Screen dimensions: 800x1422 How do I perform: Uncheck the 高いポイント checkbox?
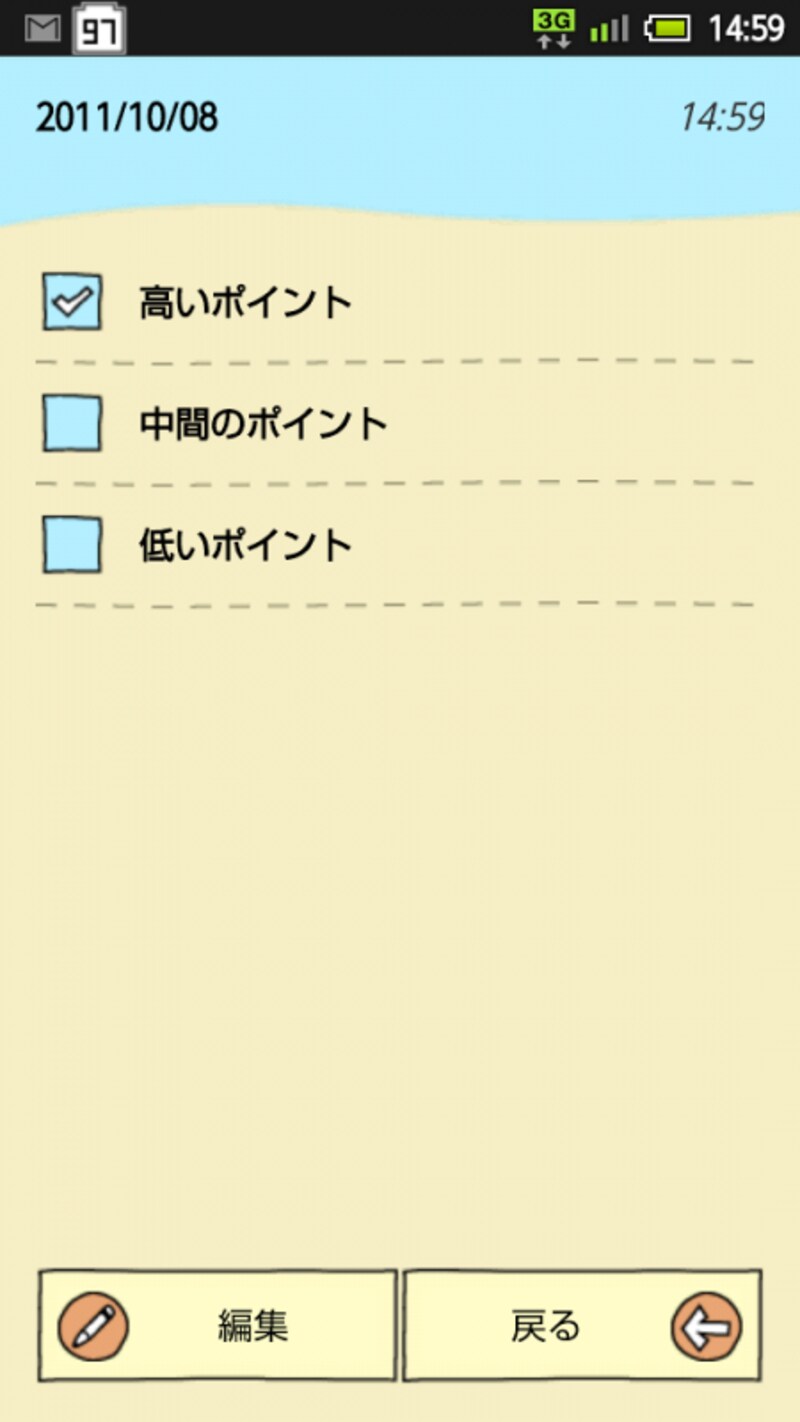click(x=72, y=301)
